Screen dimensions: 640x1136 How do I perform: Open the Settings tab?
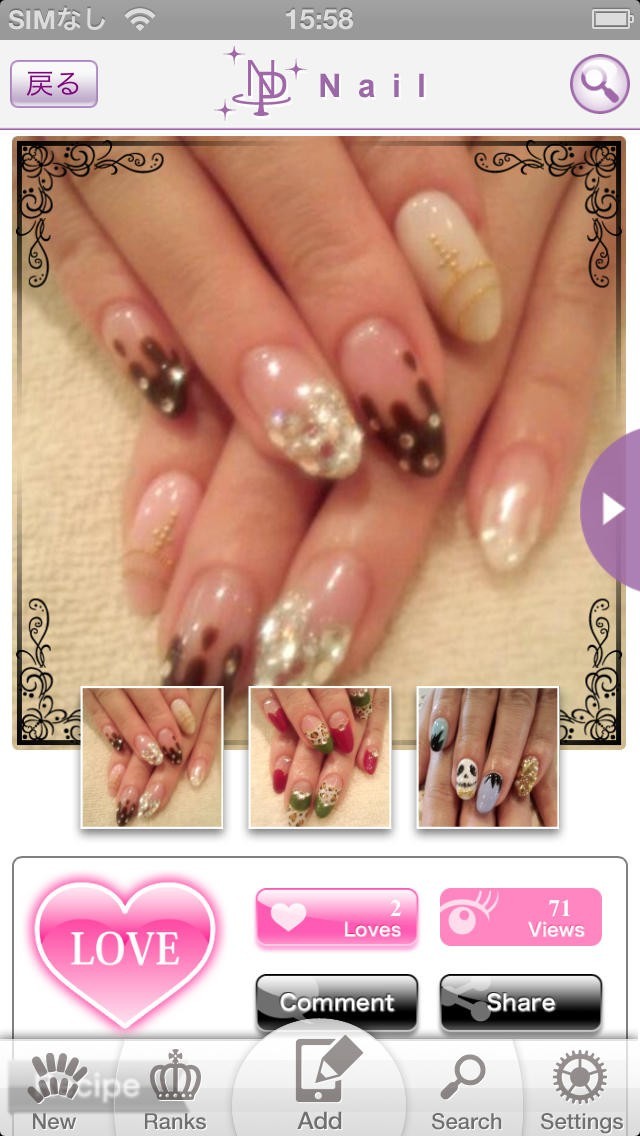581,1090
